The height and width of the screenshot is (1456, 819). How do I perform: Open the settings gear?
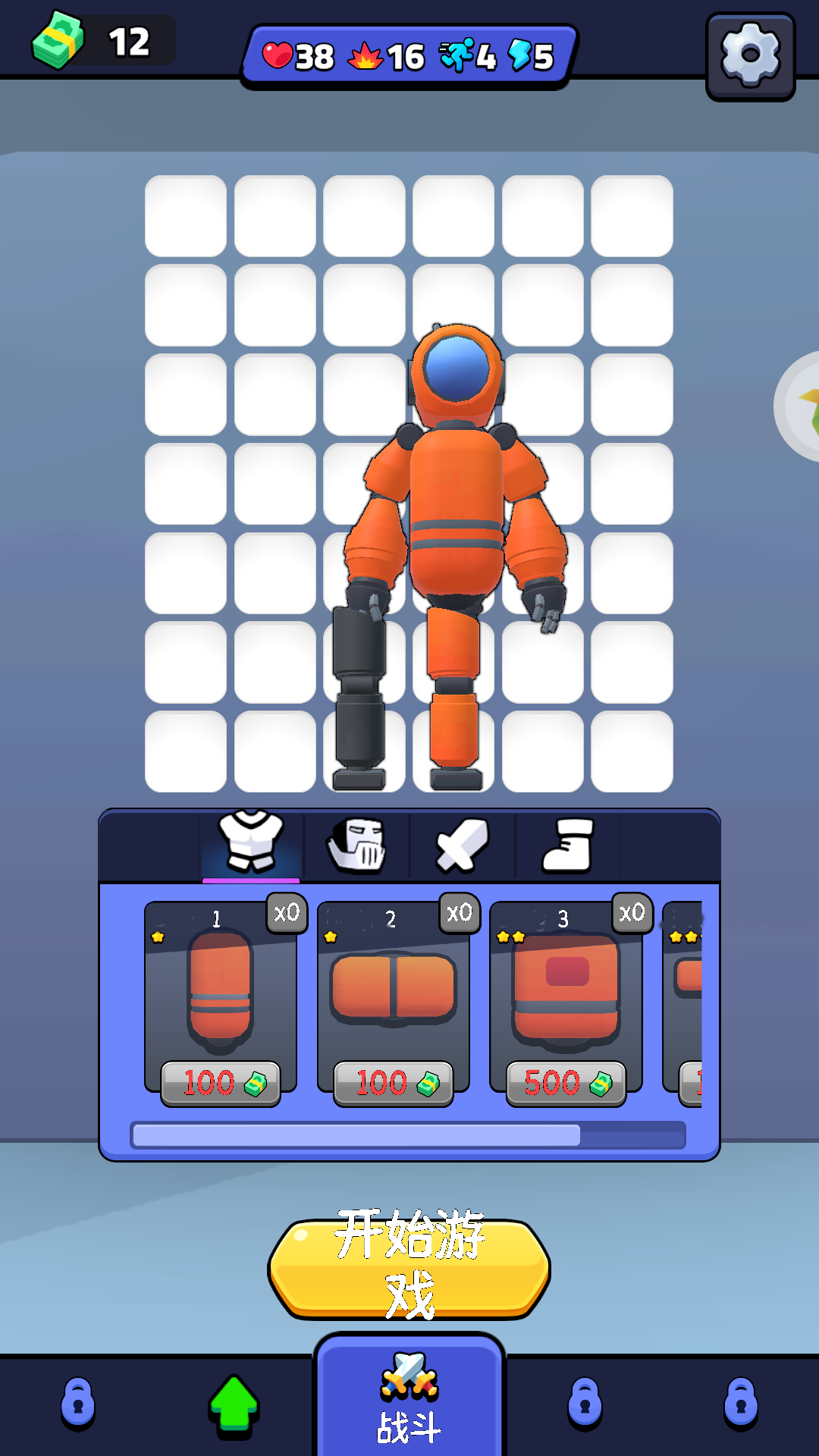pos(750,55)
